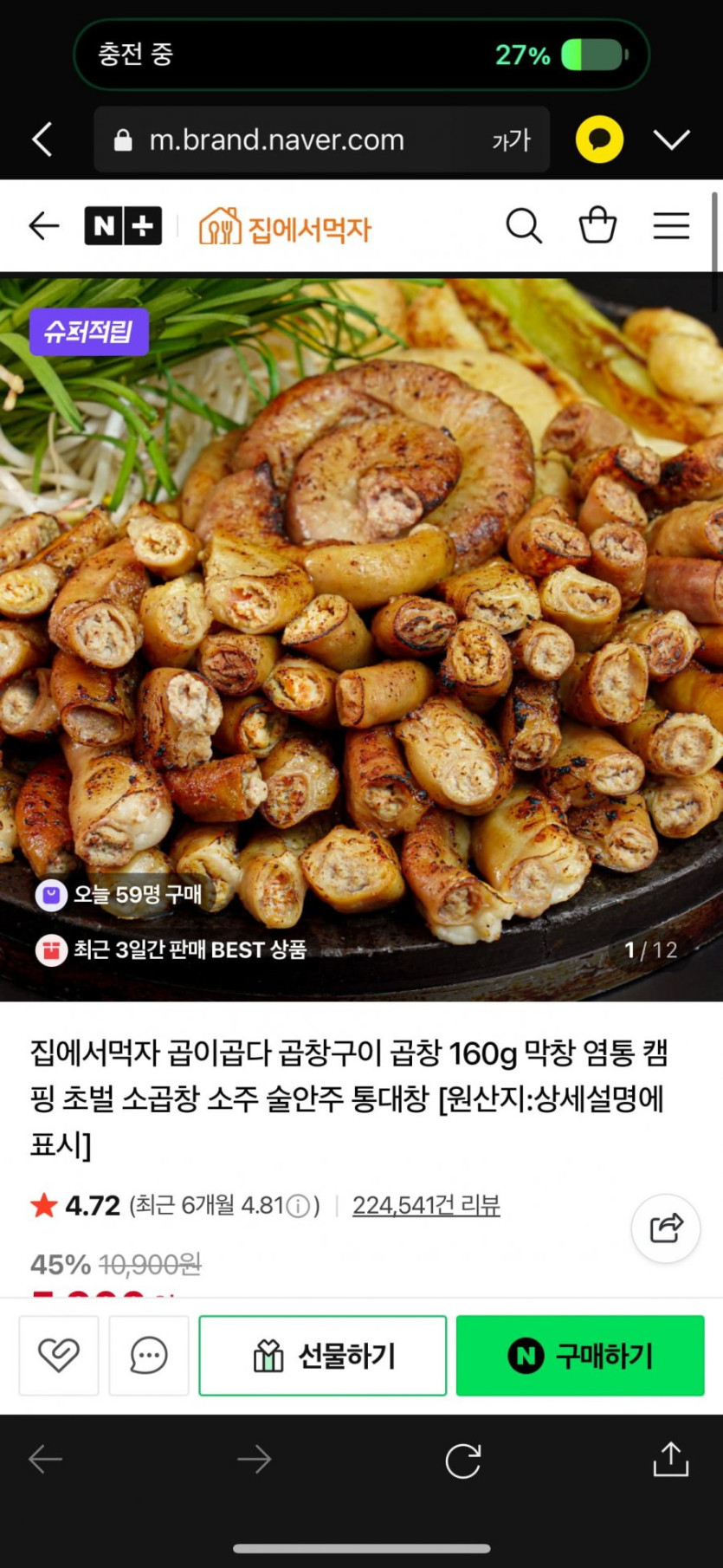
Task: Show info about the recent 6-month rating
Action: tap(298, 1206)
